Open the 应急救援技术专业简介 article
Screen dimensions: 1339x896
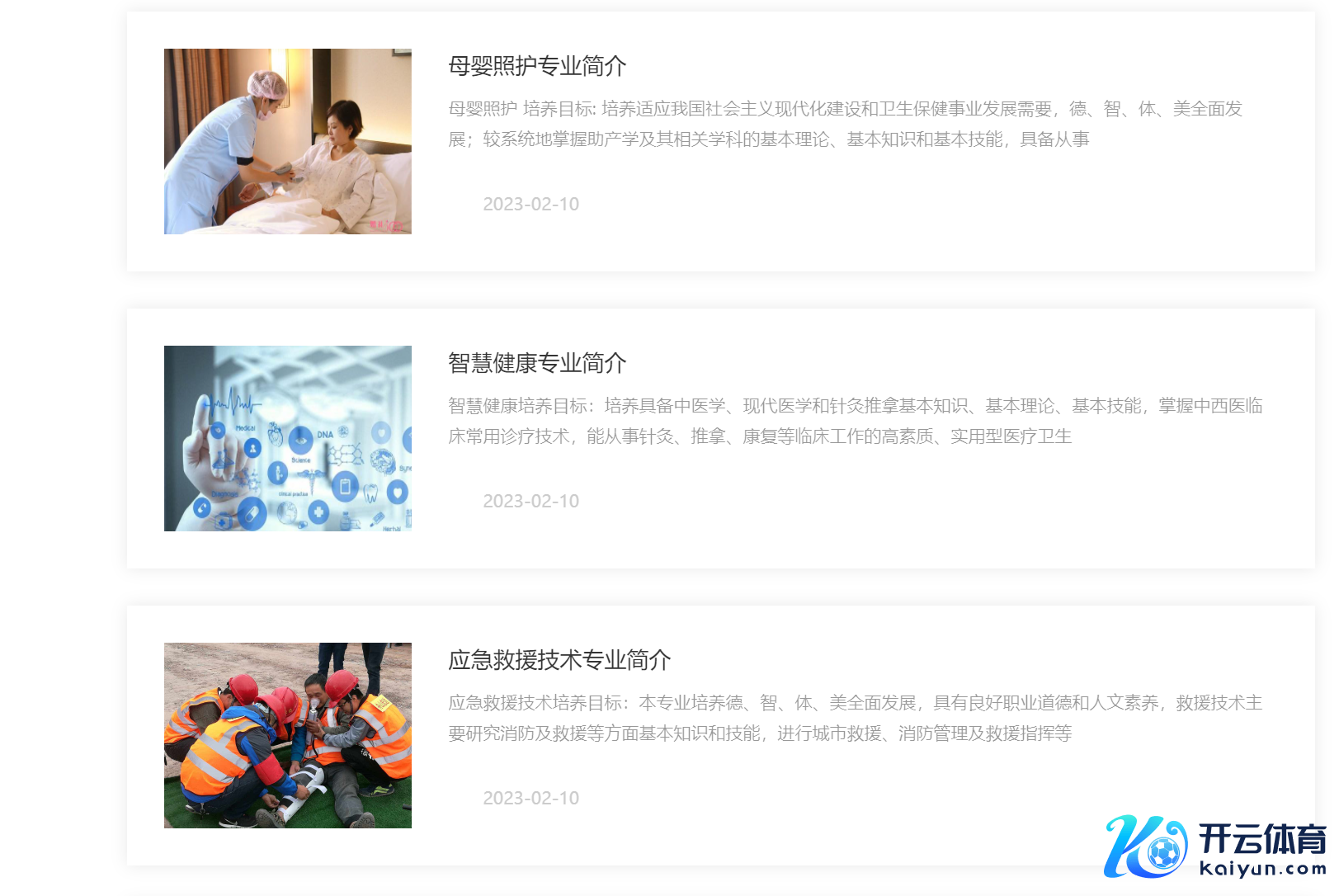(x=559, y=660)
